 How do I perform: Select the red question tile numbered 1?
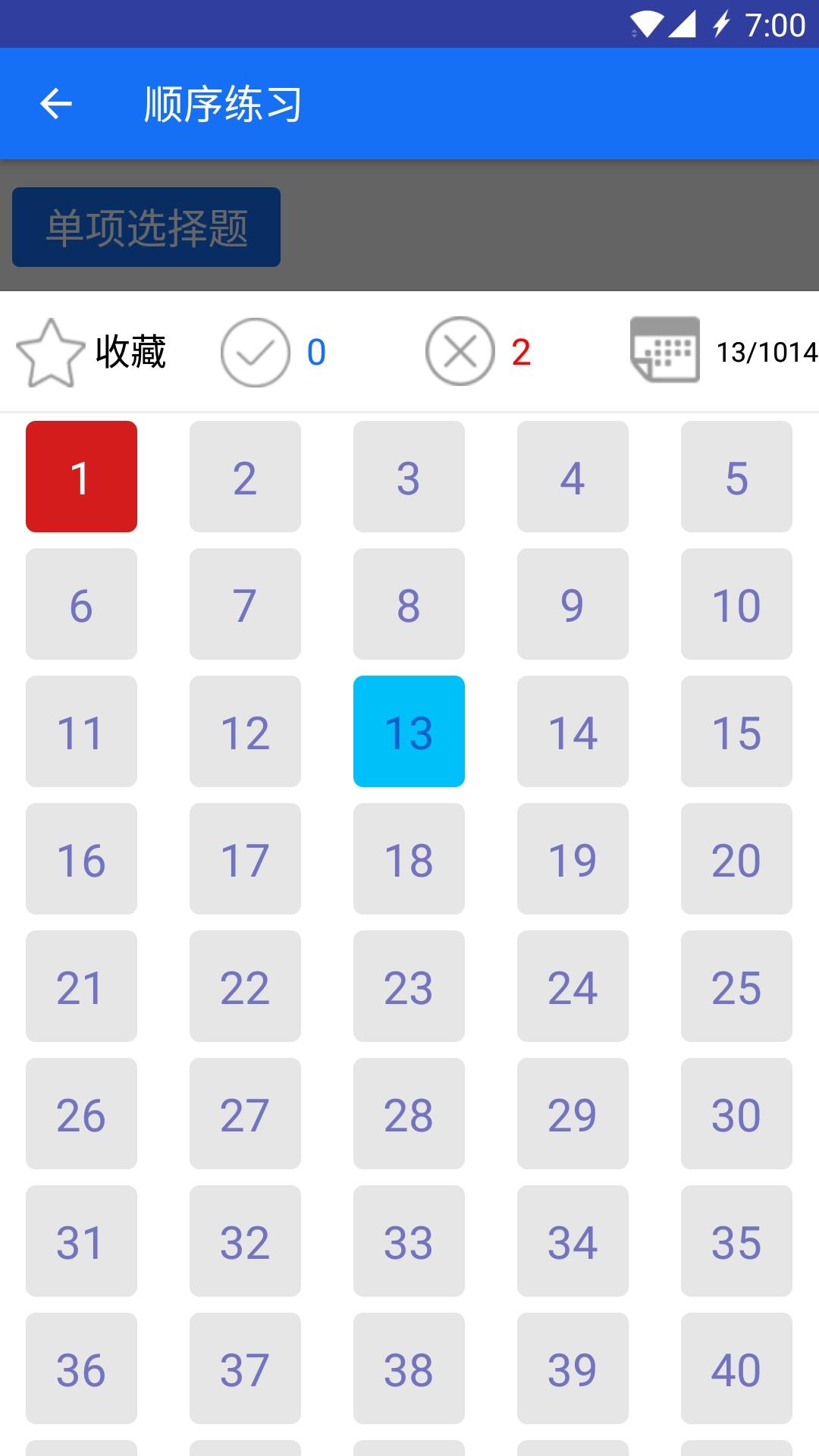tap(81, 475)
